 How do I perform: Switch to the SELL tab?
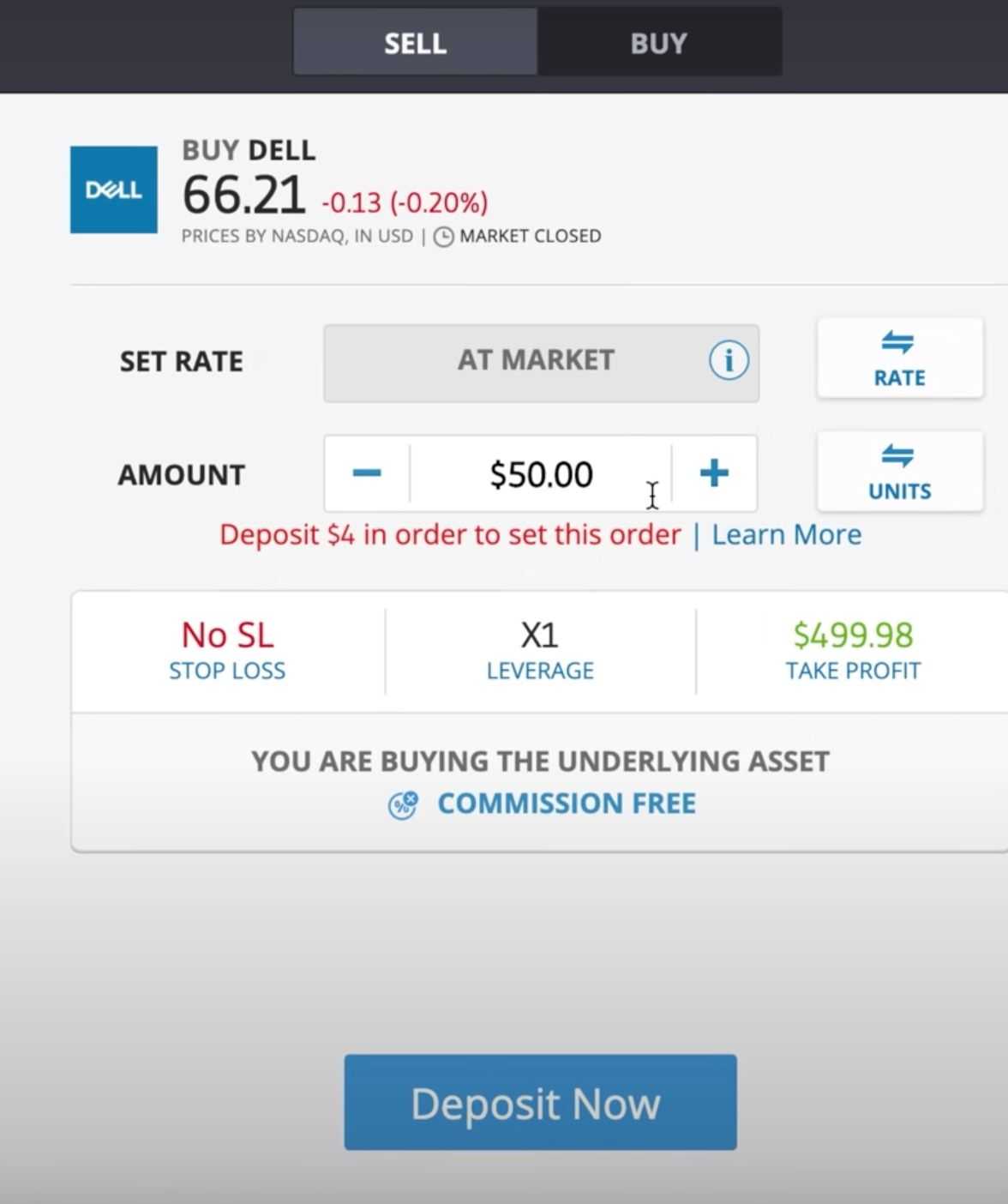click(x=415, y=42)
